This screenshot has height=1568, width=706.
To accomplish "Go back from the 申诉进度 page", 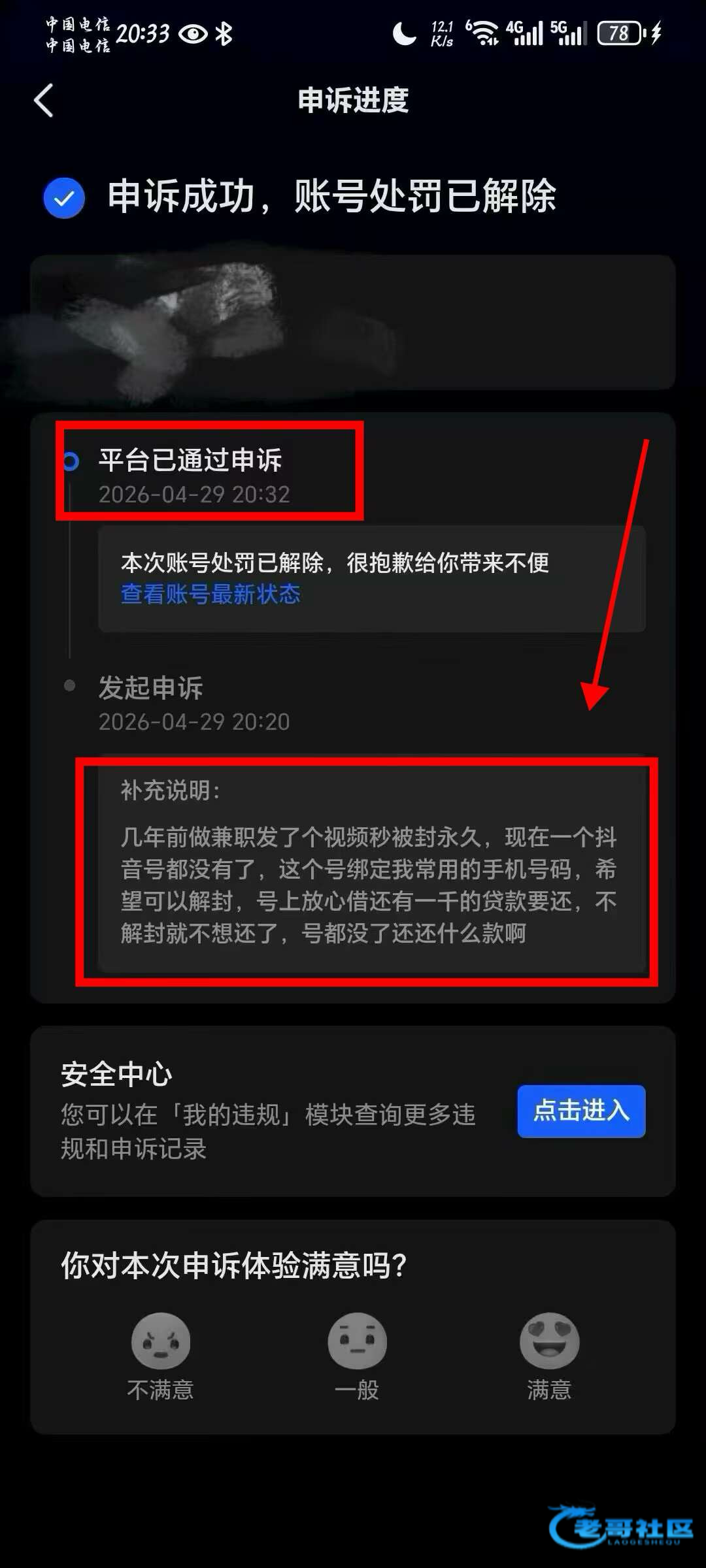I will coord(44,101).
